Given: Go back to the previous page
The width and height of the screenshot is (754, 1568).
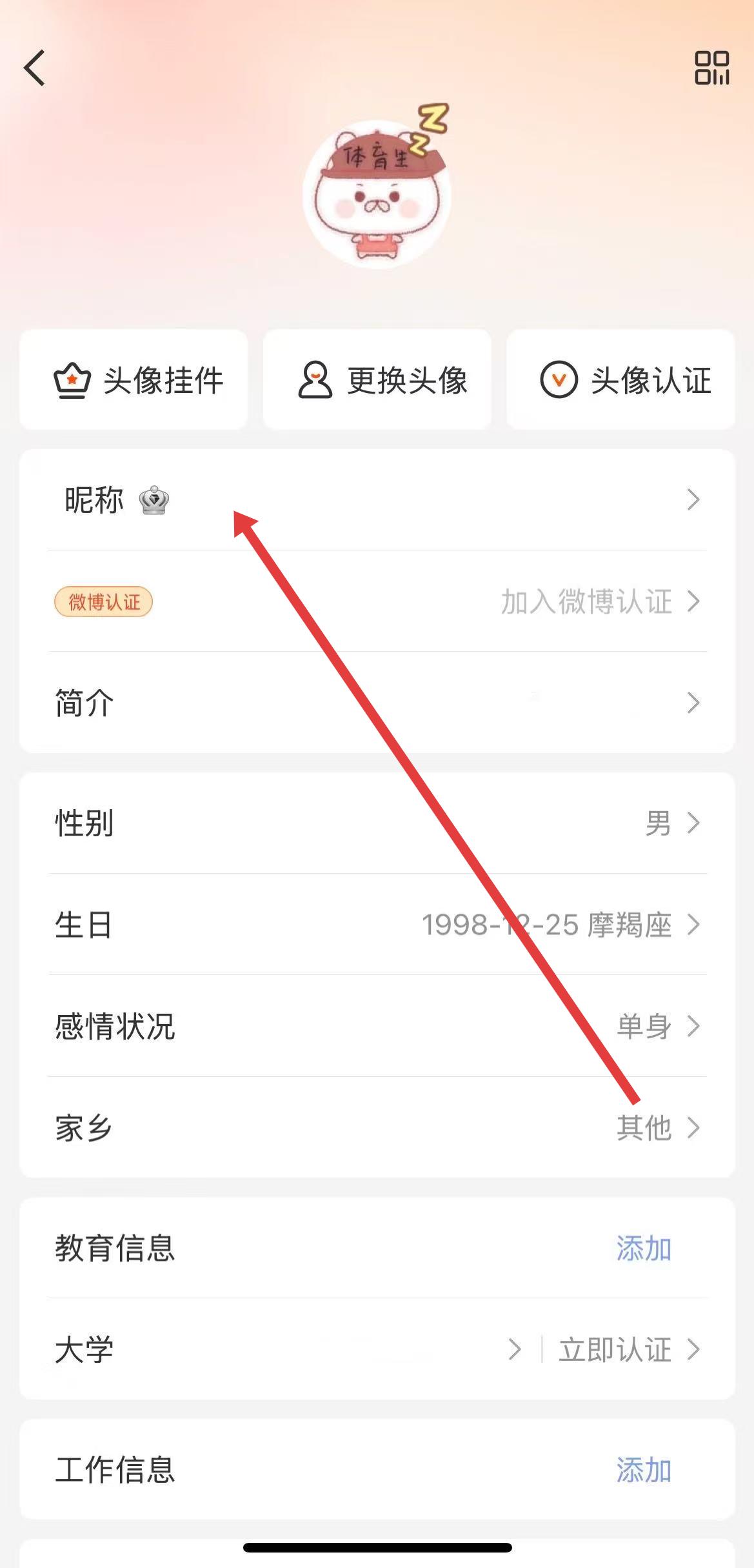Looking at the screenshot, I should (x=35, y=68).
